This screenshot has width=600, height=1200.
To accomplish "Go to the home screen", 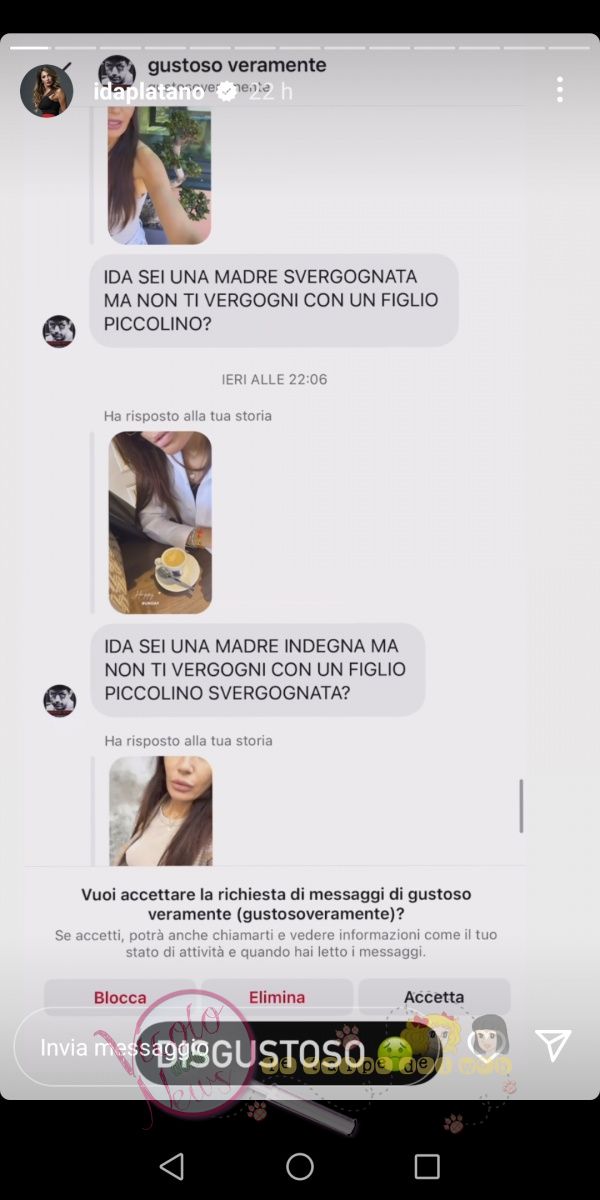I will pos(300,1166).
